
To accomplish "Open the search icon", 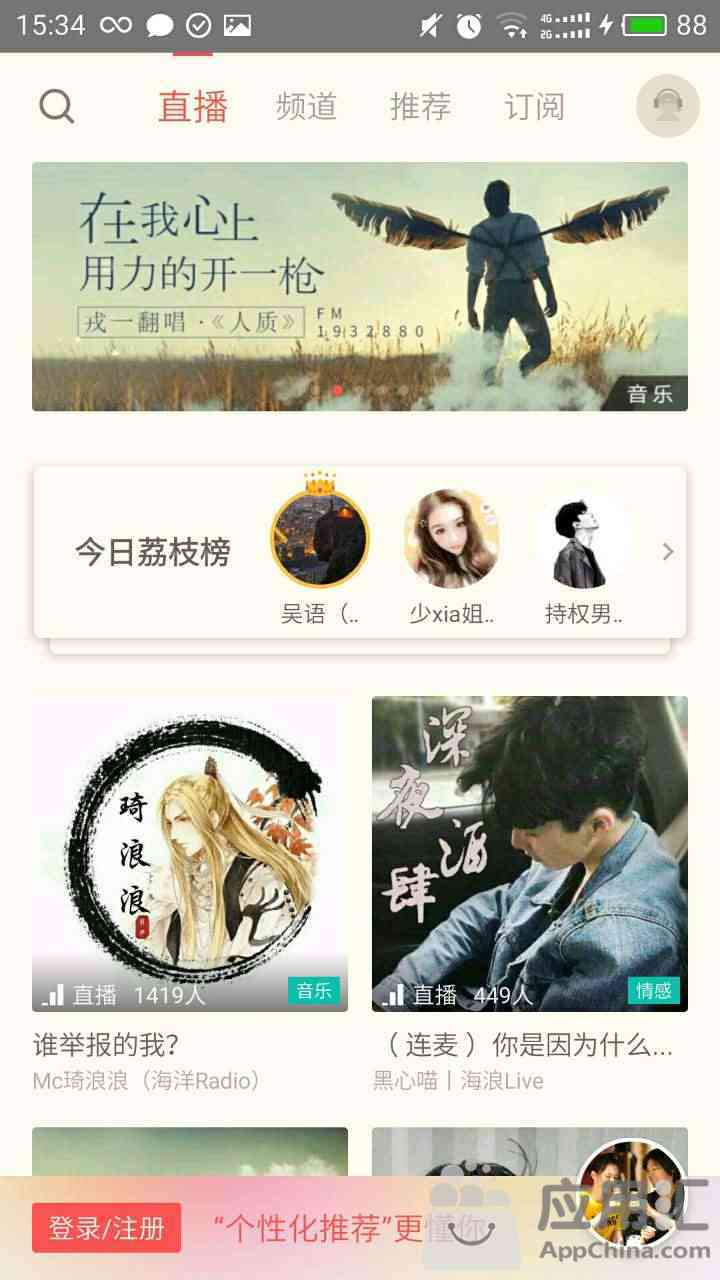I will pyautogui.click(x=57, y=106).
